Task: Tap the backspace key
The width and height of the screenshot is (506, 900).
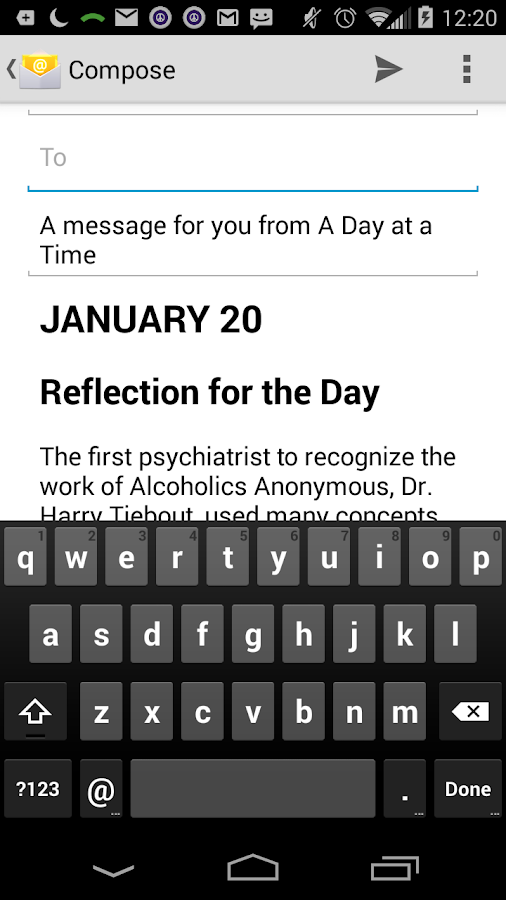Action: point(470,711)
